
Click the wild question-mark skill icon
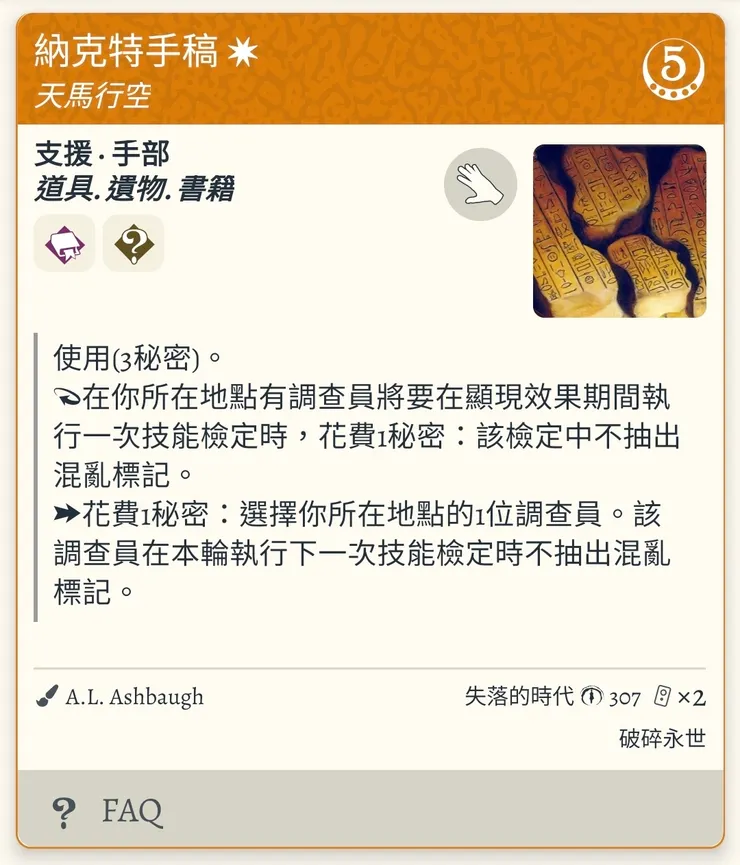point(133,244)
